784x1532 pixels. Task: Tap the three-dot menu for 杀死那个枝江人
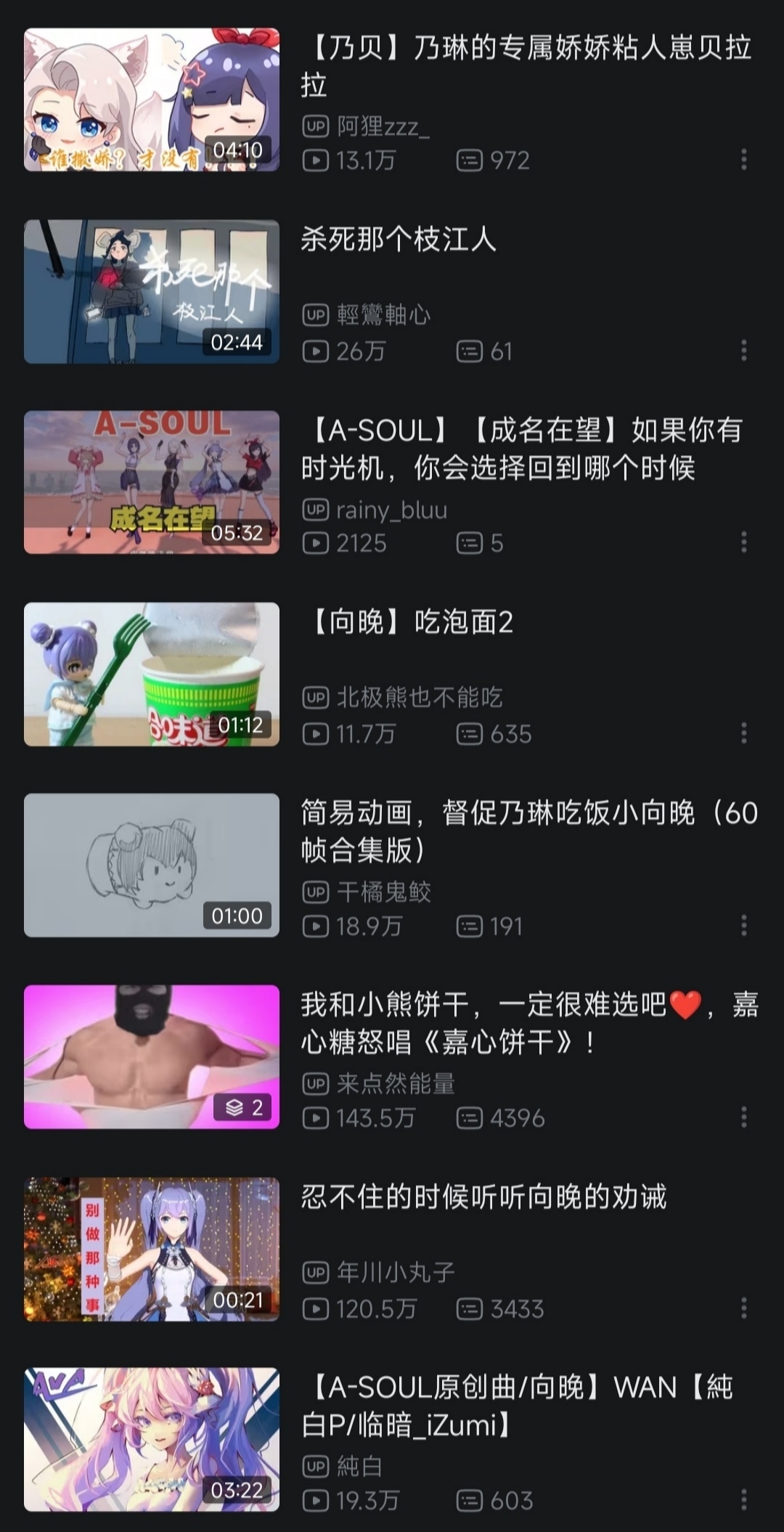743,351
